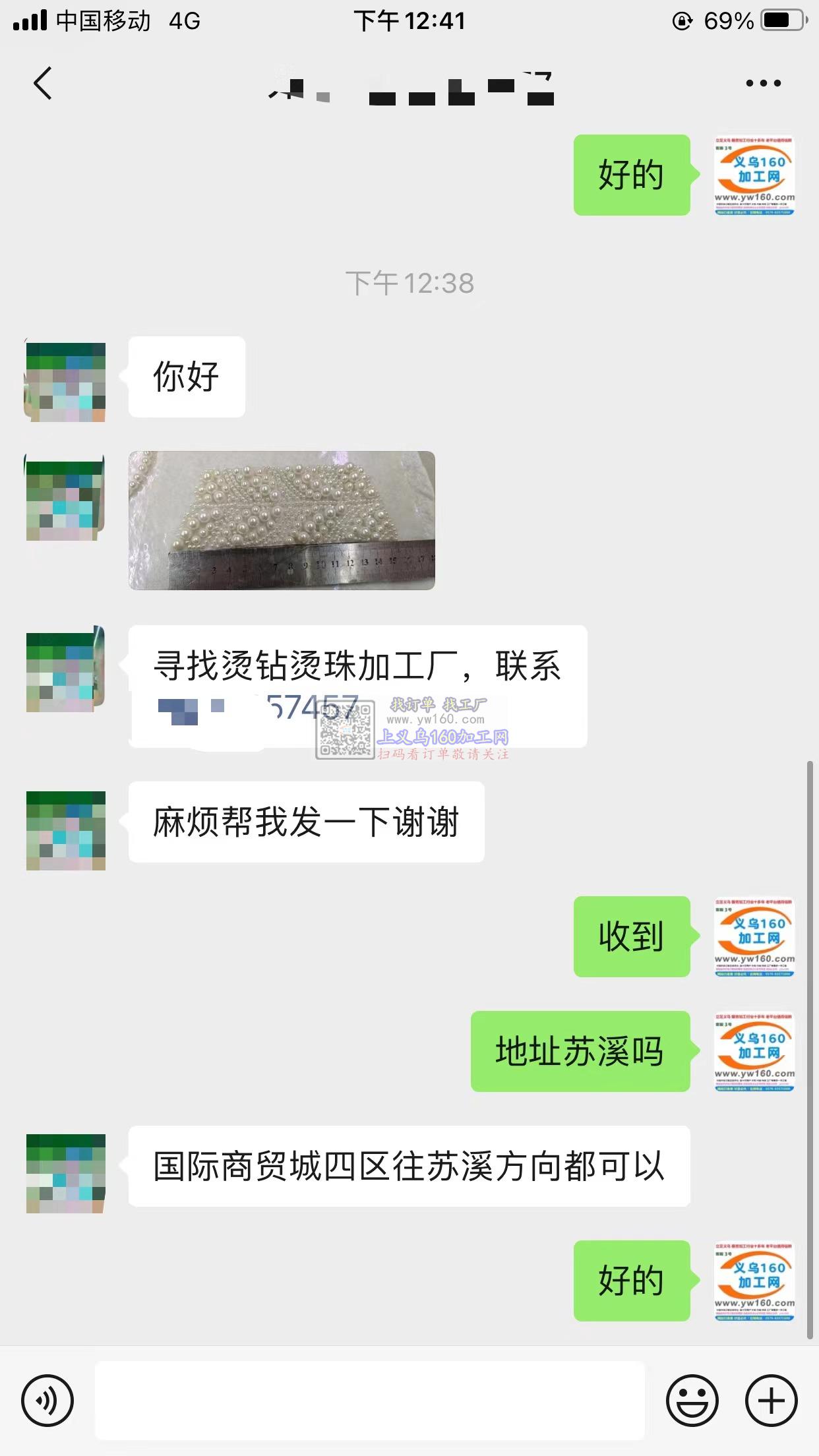Open the pearl beads photo message
This screenshot has width=819, height=1456.
[282, 520]
